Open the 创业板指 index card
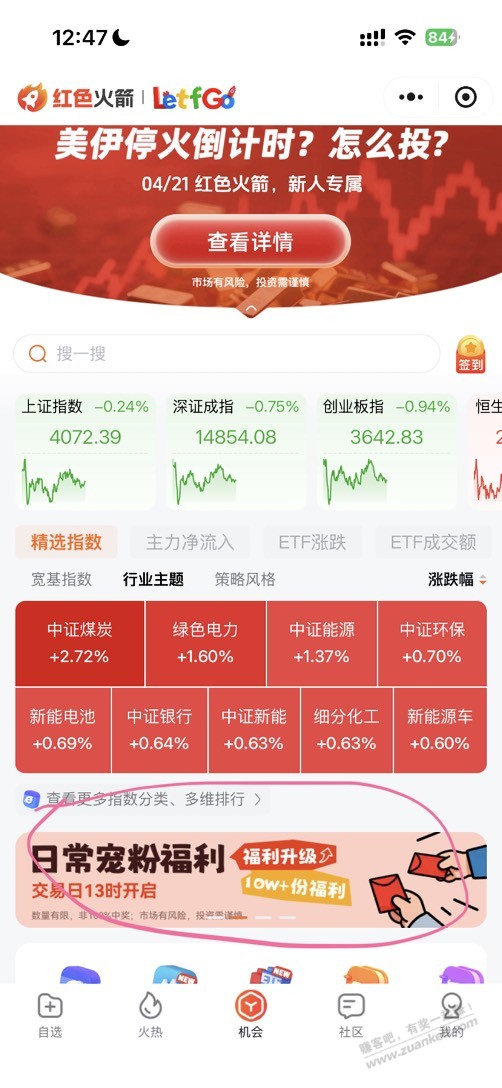 click(387, 452)
